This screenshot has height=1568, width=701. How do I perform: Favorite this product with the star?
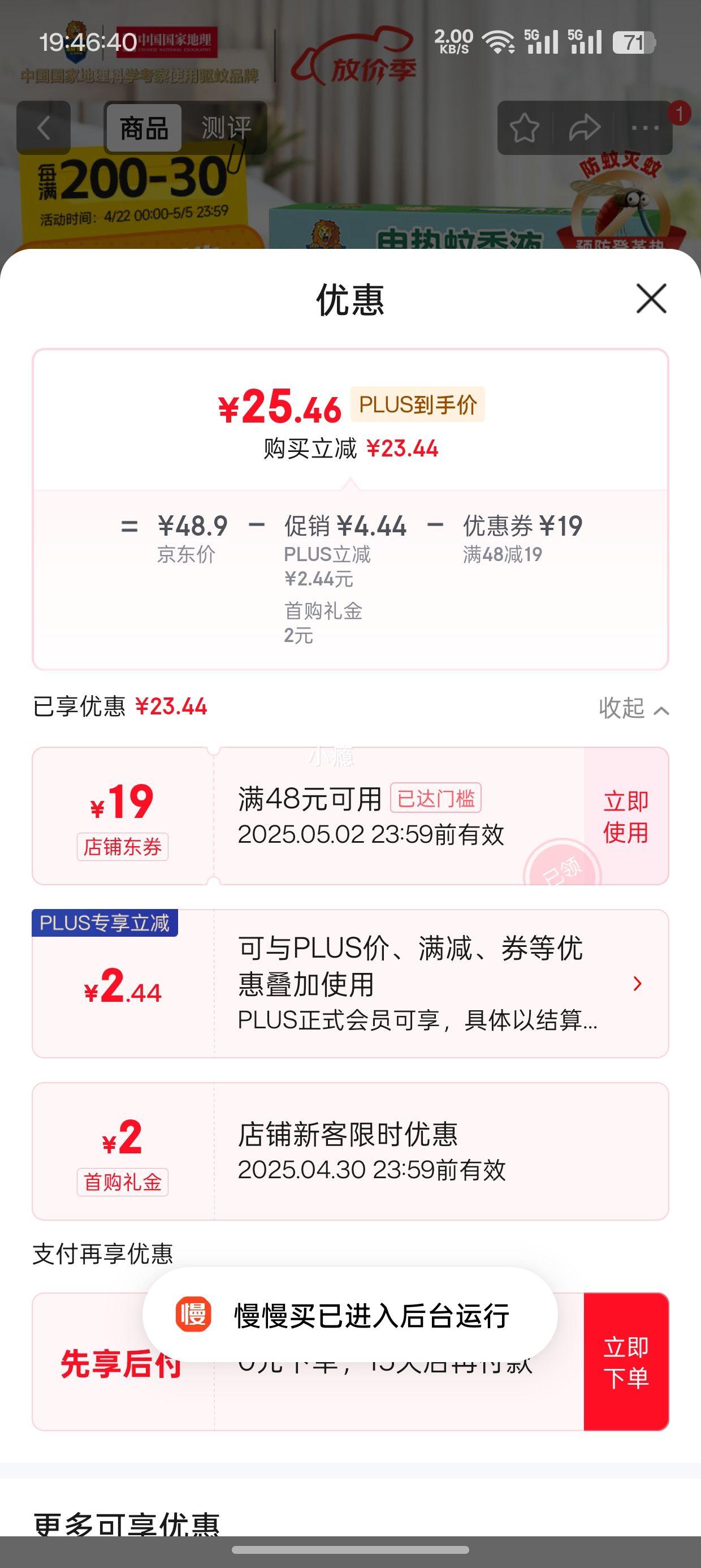(524, 128)
